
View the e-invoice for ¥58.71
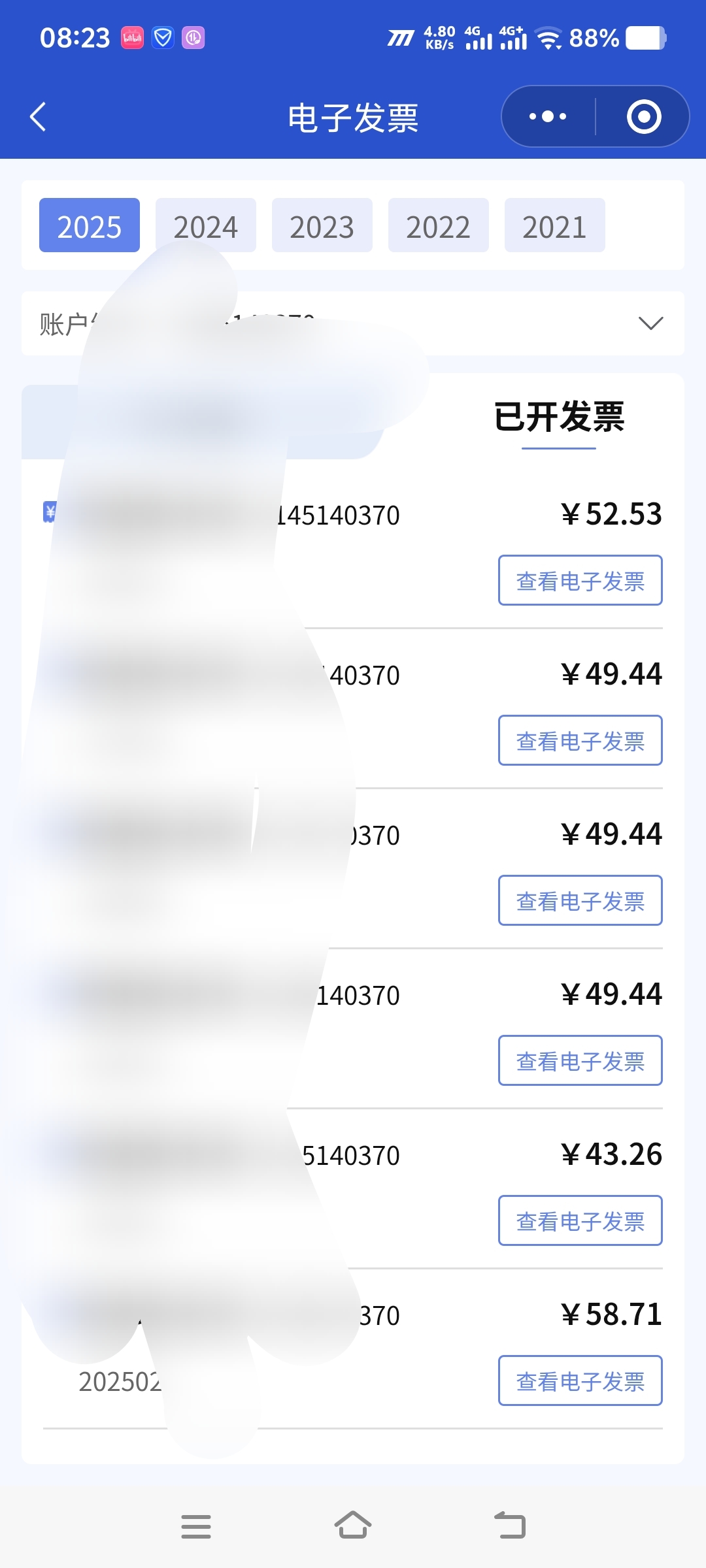pyautogui.click(x=580, y=1380)
